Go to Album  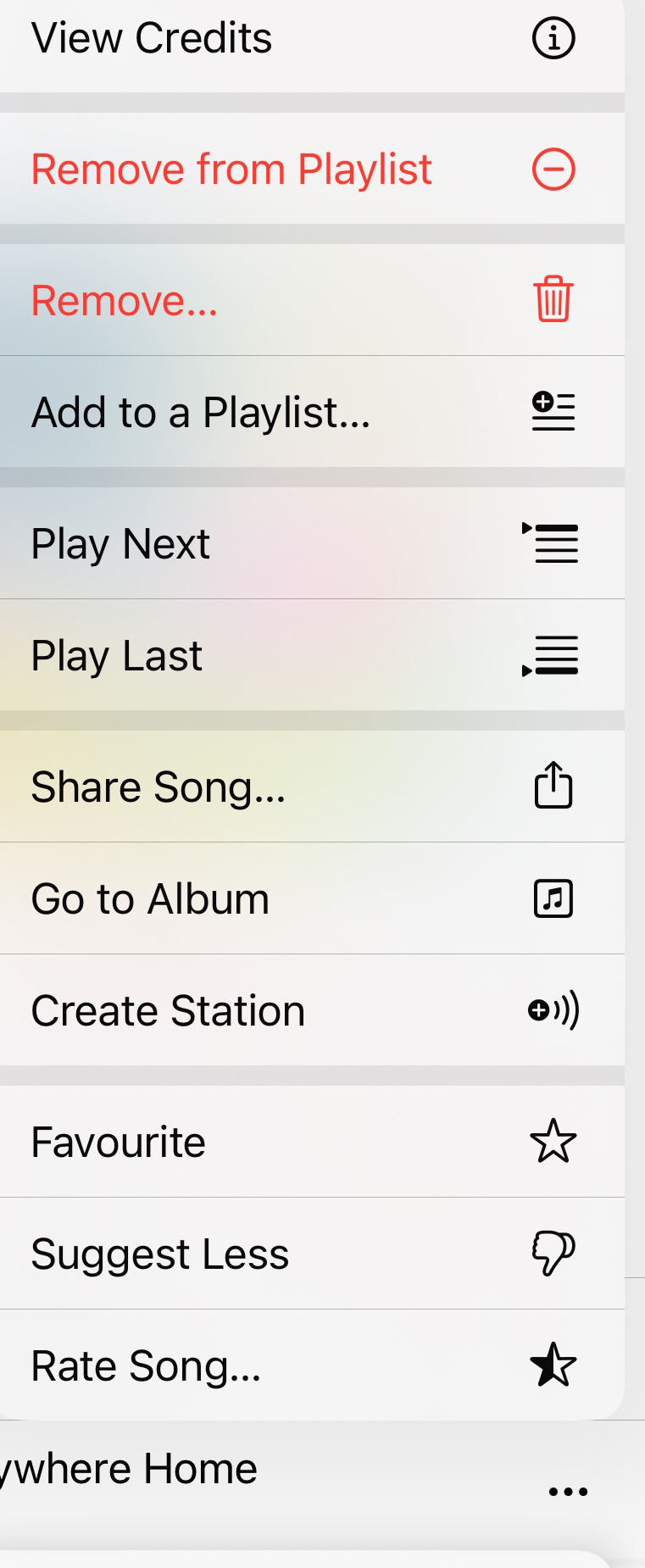click(x=305, y=898)
